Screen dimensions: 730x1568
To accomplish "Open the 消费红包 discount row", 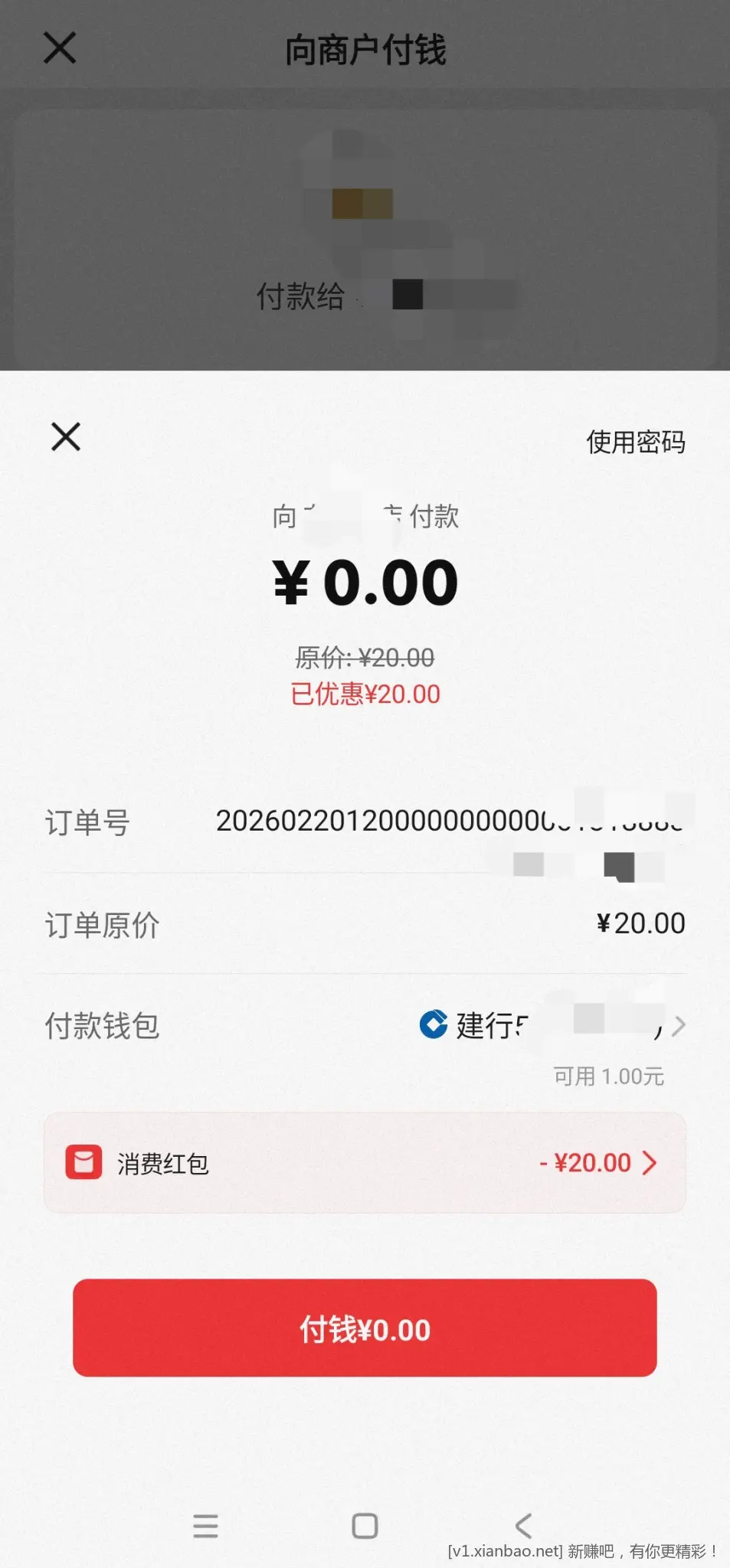I will 365,1163.
